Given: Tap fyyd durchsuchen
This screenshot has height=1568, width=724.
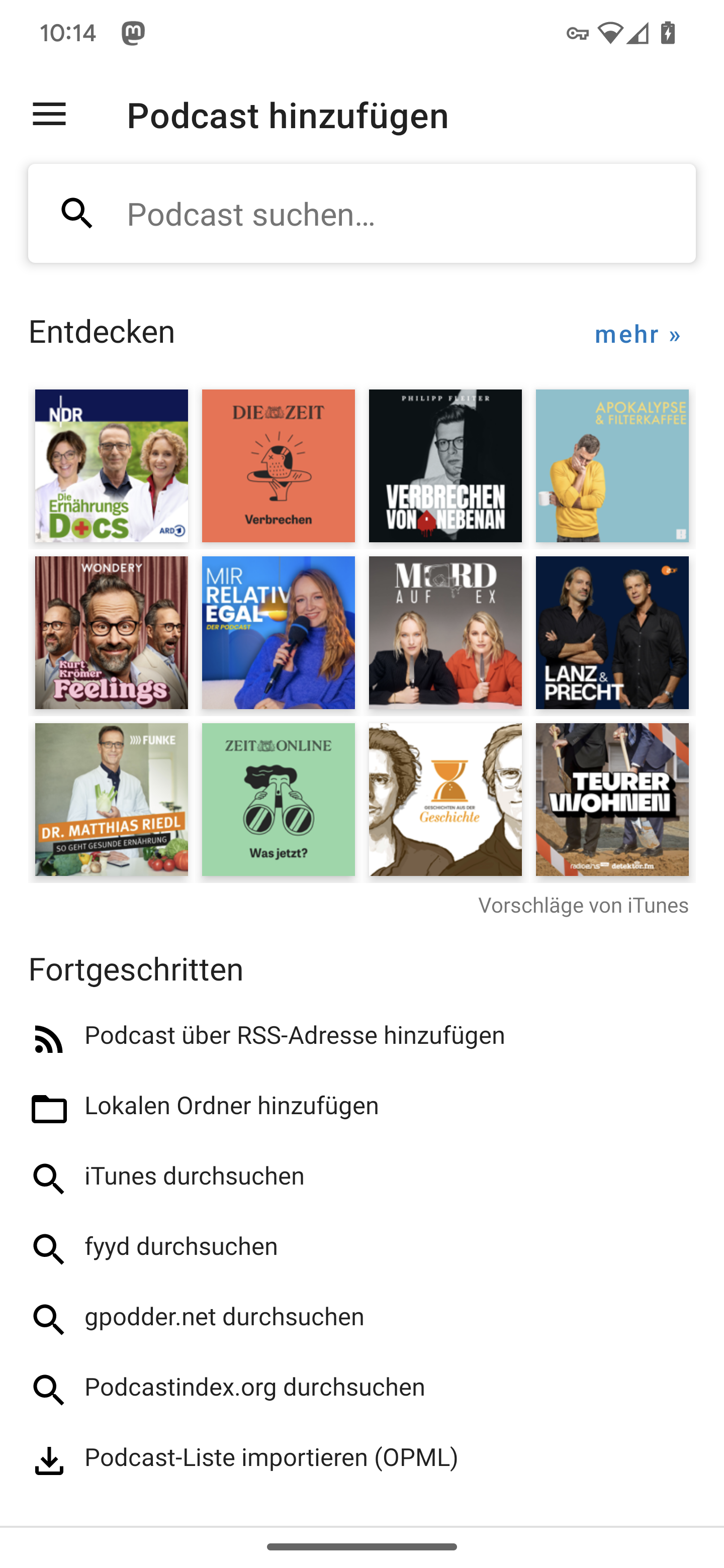Looking at the screenshot, I should pyautogui.click(x=181, y=1246).
